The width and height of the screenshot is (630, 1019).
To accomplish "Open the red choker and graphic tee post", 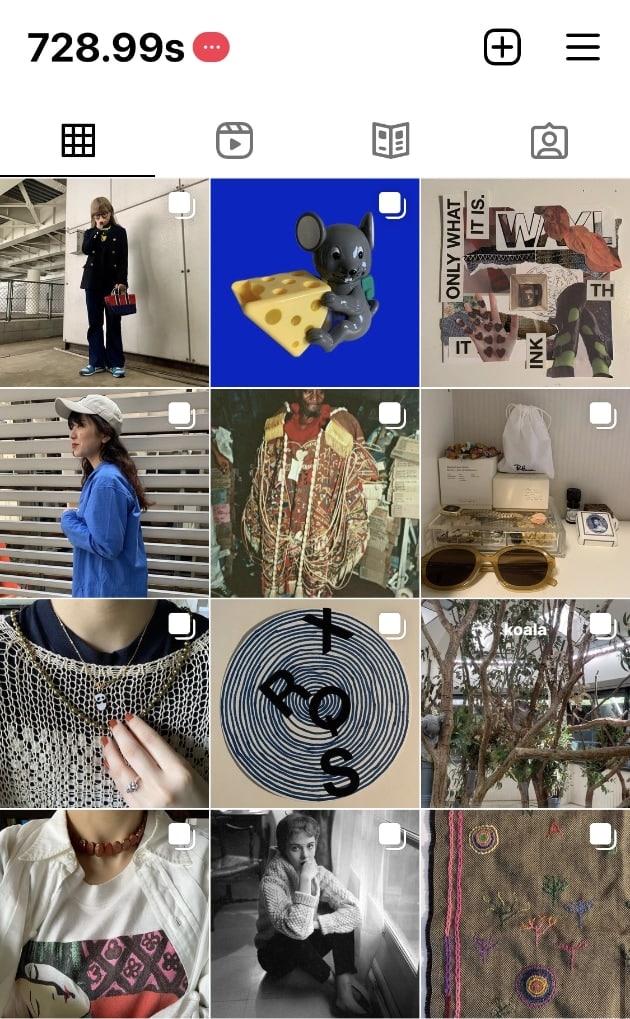I will pyautogui.click(x=104, y=913).
